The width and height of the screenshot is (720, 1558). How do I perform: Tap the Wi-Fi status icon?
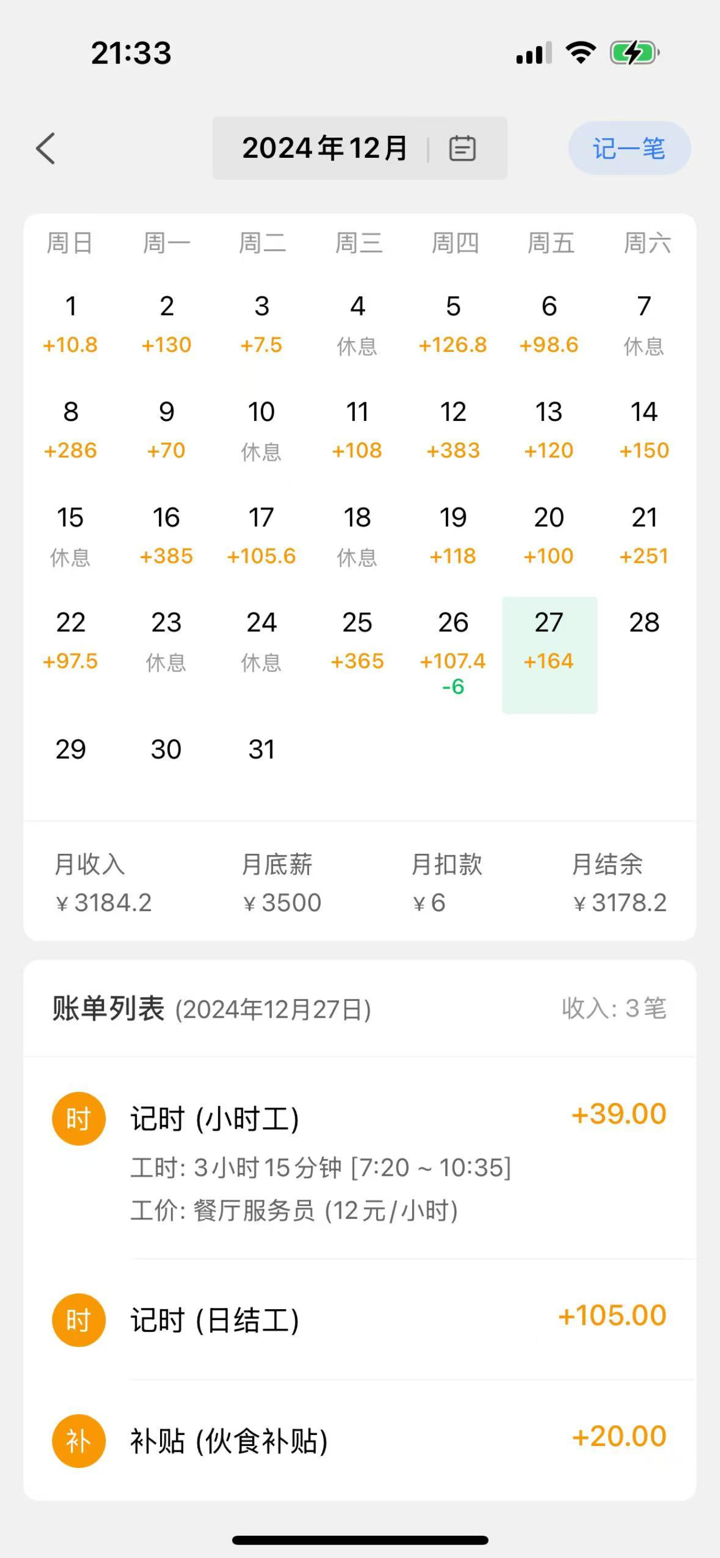578,51
